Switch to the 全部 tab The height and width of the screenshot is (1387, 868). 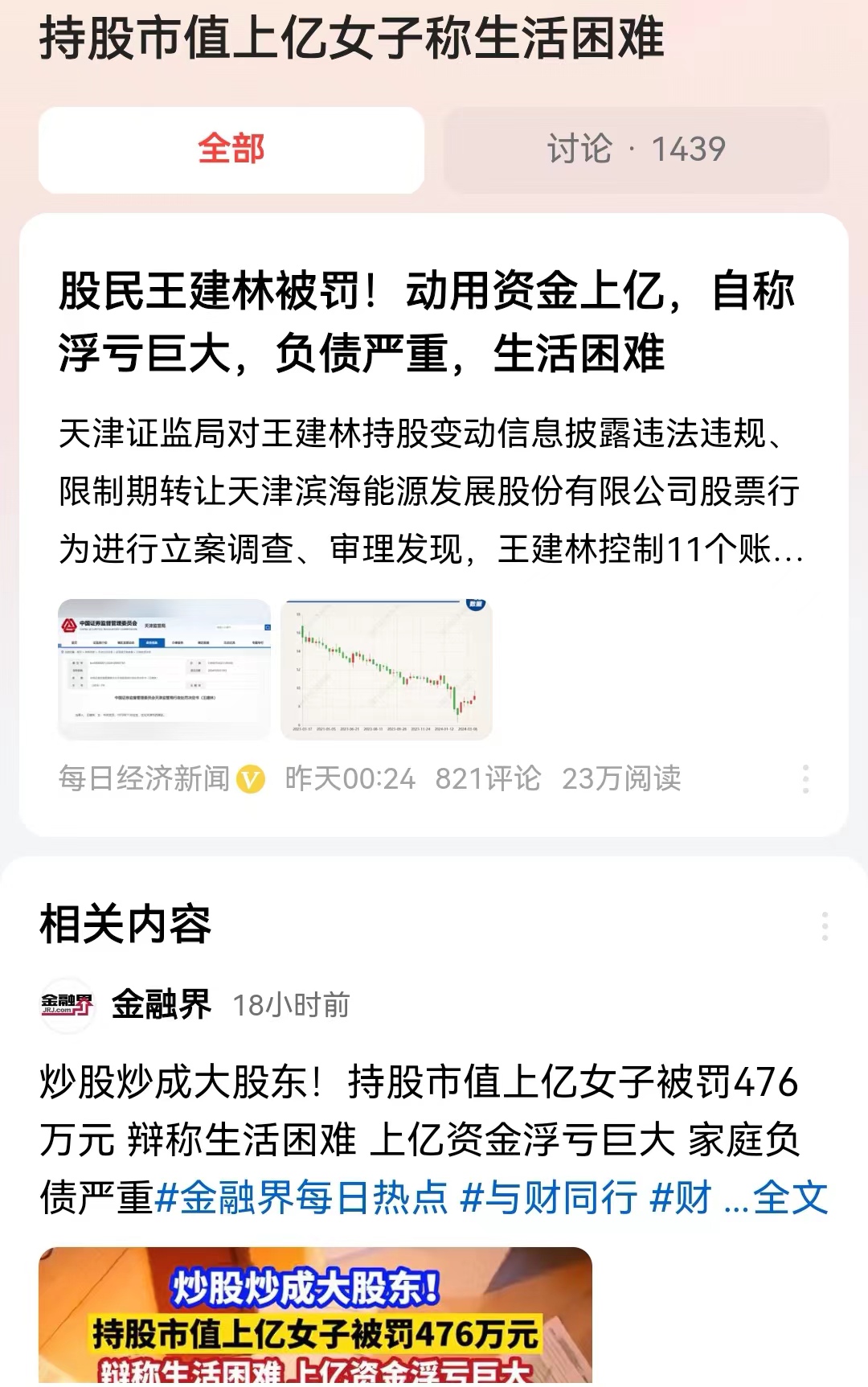pyautogui.click(x=231, y=150)
